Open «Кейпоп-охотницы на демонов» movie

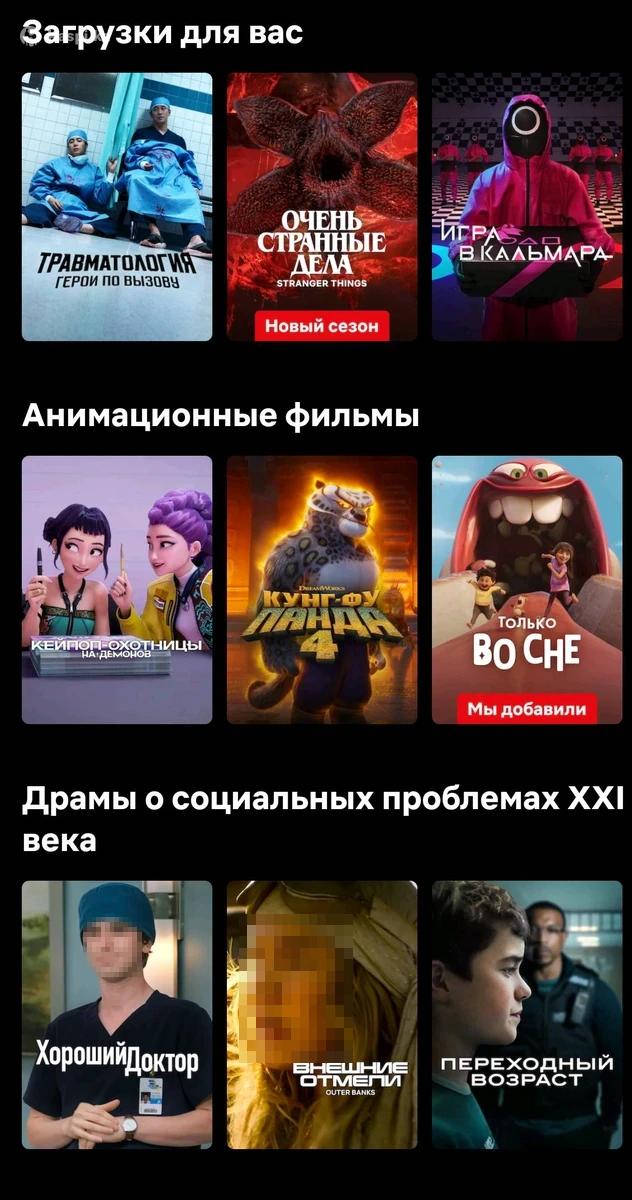[x=117, y=590]
